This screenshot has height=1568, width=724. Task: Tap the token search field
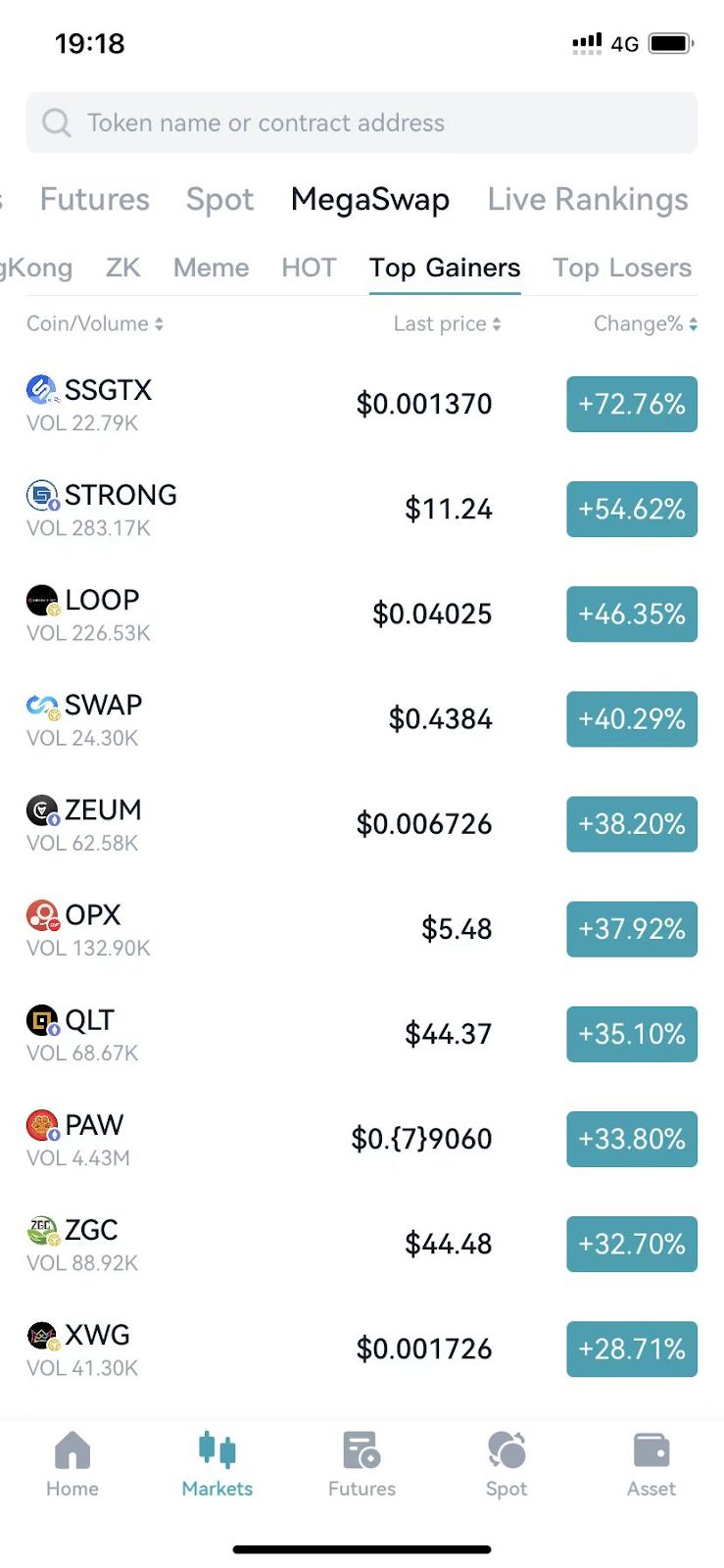coord(362,122)
